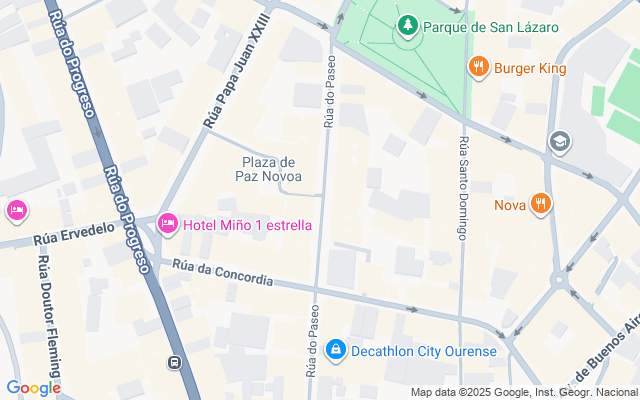Tap the Decathlon City Ourense marker
Image resolution: width=640 pixels, height=400 pixels.
click(x=336, y=349)
